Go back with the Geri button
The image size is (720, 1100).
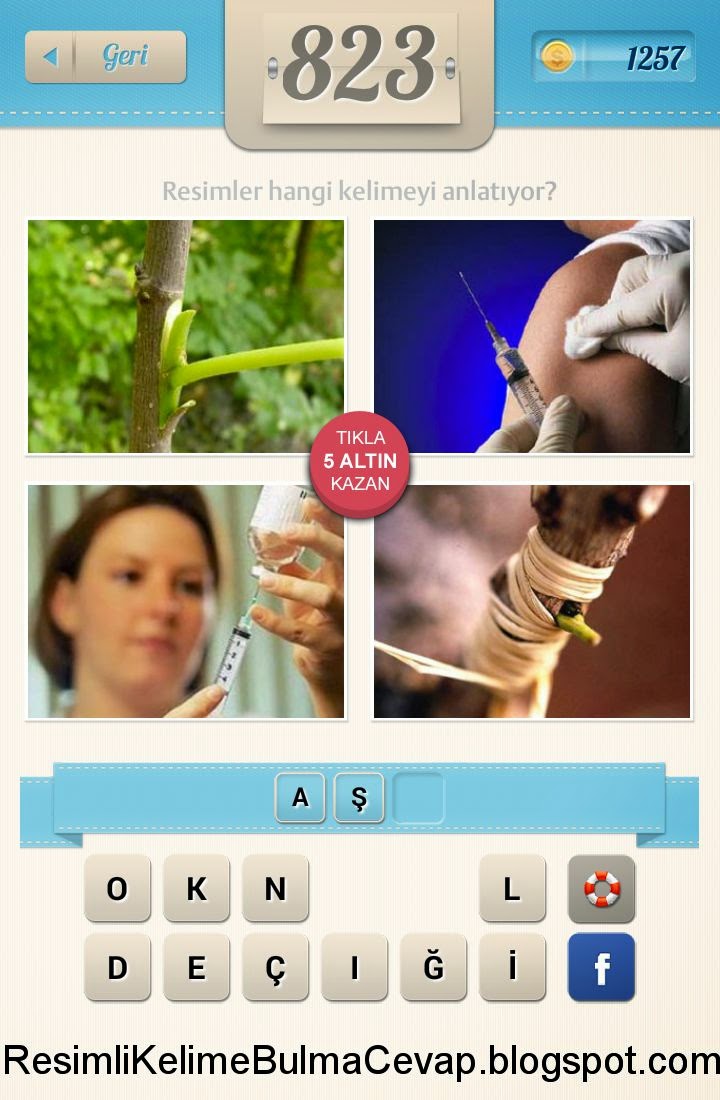(106, 57)
